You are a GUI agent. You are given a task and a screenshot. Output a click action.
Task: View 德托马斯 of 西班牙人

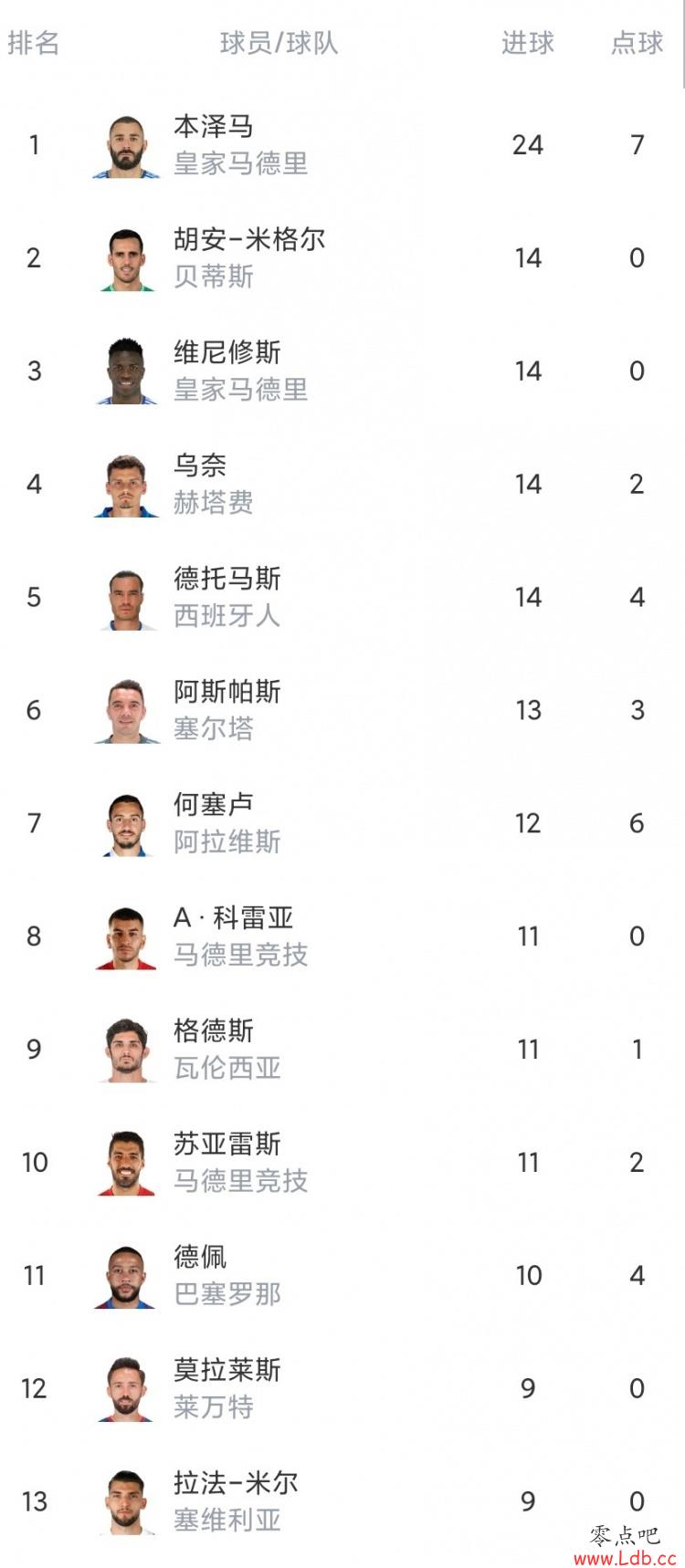point(342,598)
